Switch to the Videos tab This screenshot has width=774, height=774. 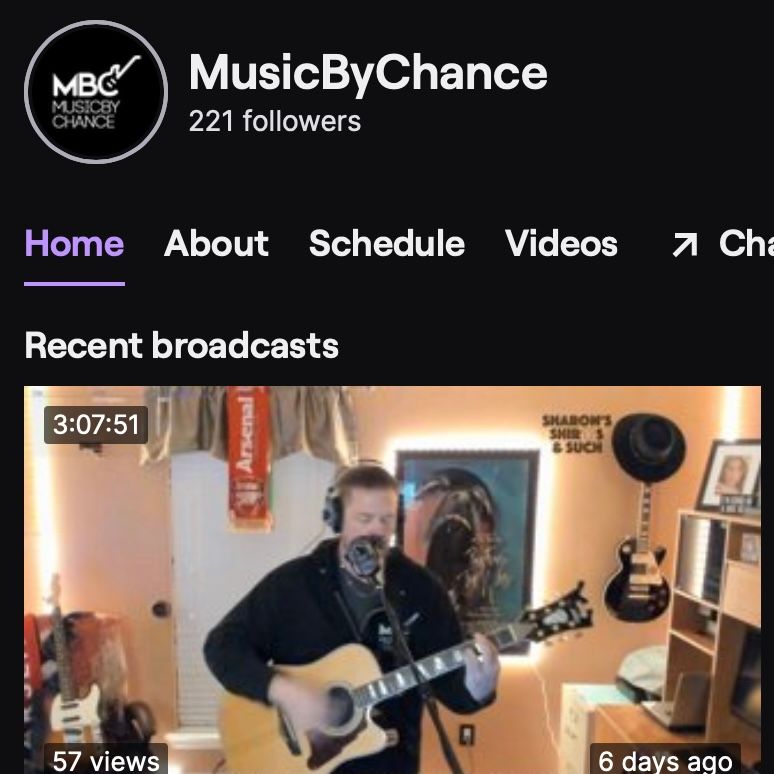click(x=561, y=244)
